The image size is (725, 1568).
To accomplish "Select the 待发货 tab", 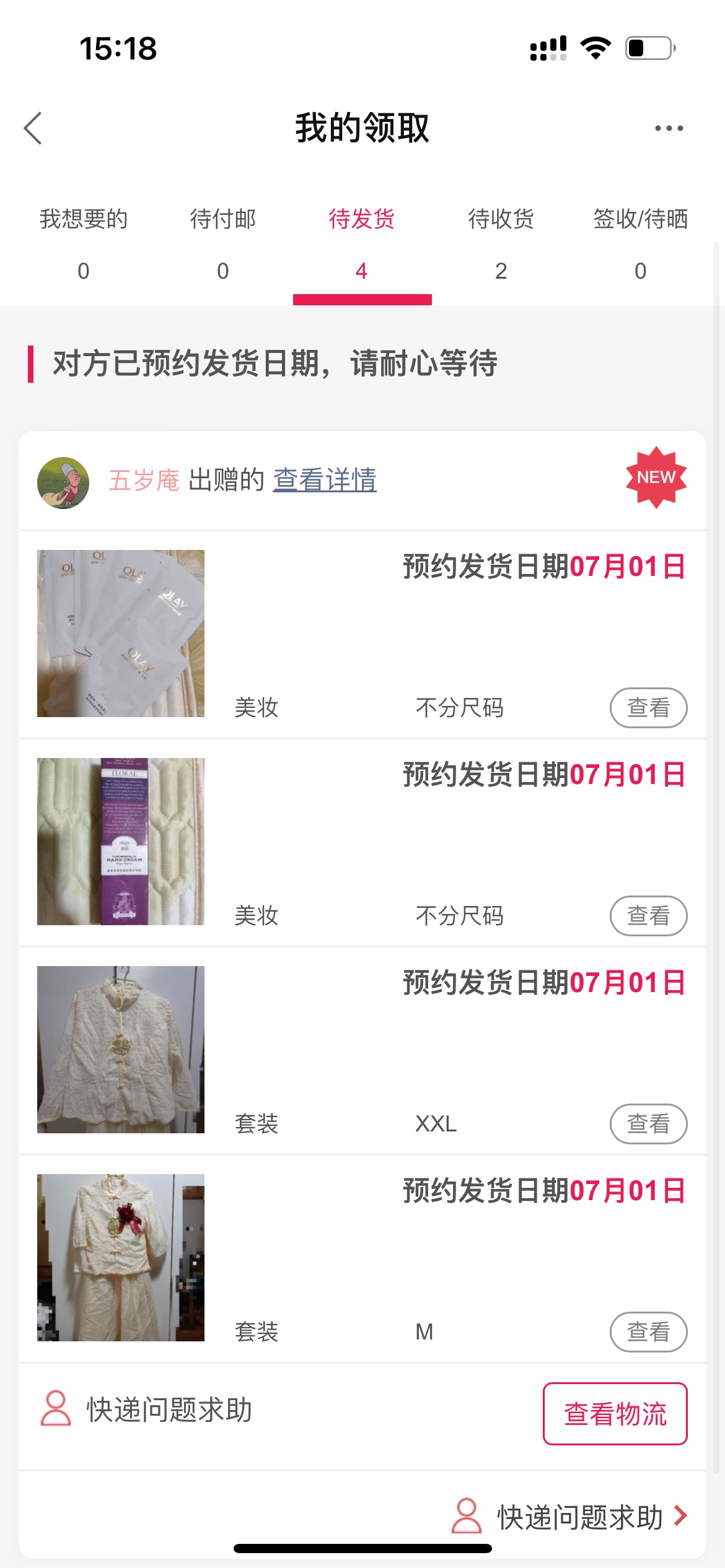I will tap(362, 244).
